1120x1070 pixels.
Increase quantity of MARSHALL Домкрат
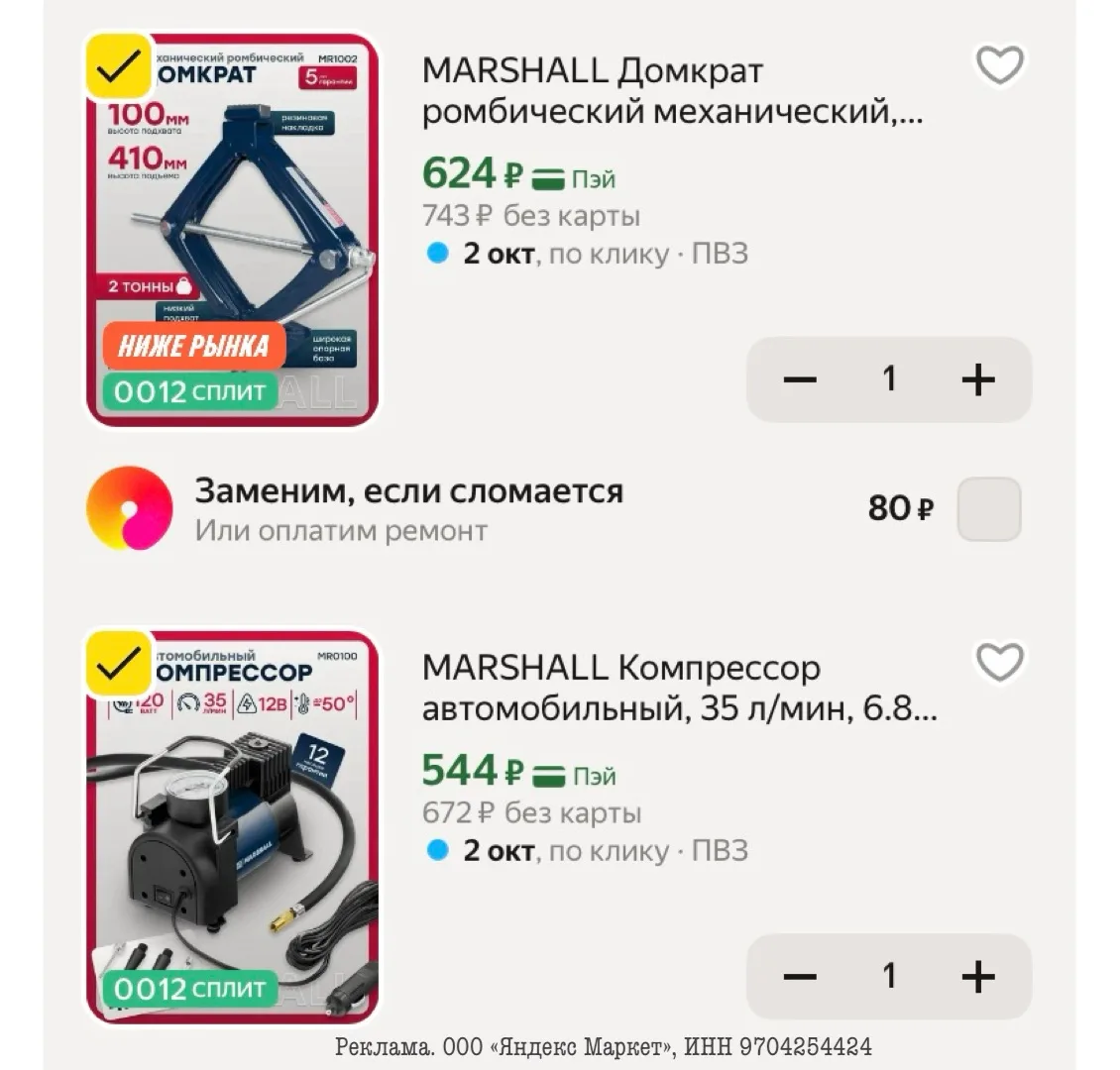pyautogui.click(x=978, y=379)
